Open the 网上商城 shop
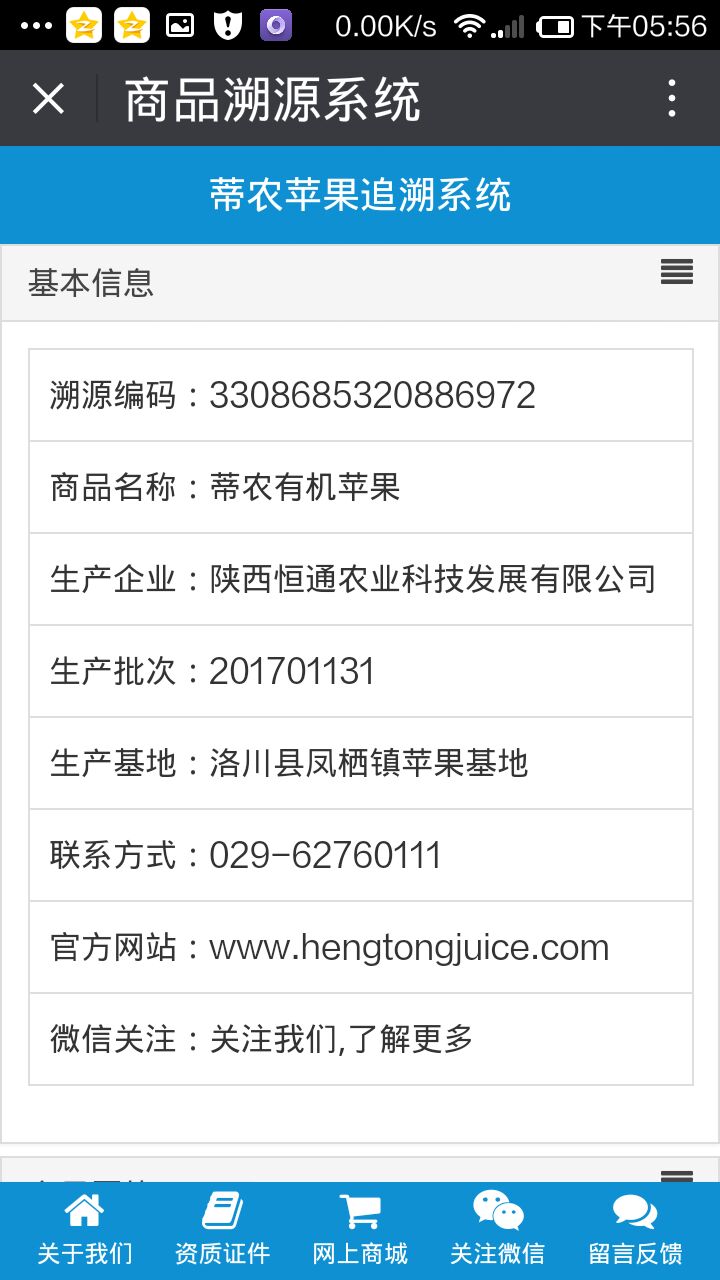The image size is (720, 1280). pos(360,1230)
